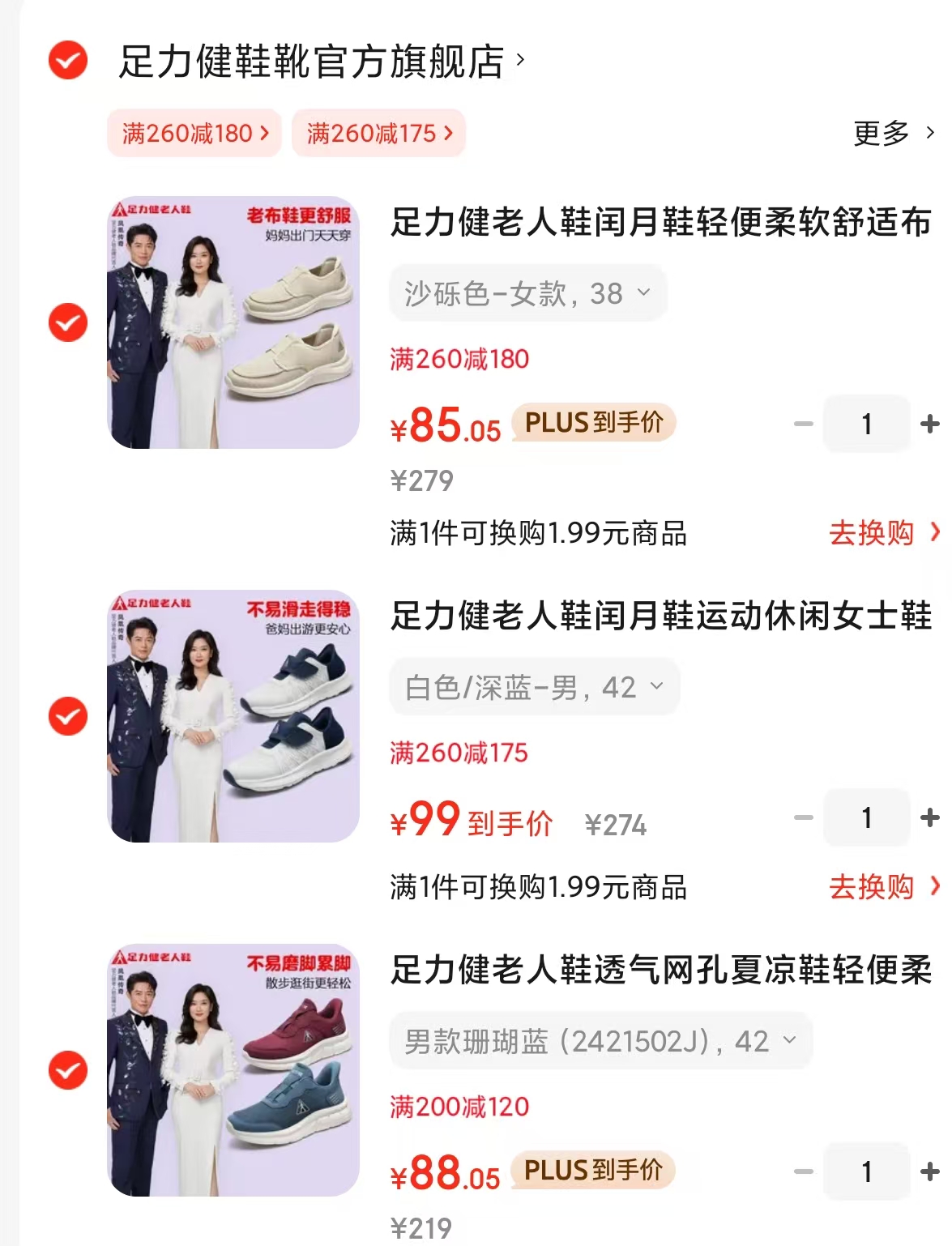Tap the plus icon to increase first product quantity
952x1246 pixels.
click(931, 423)
